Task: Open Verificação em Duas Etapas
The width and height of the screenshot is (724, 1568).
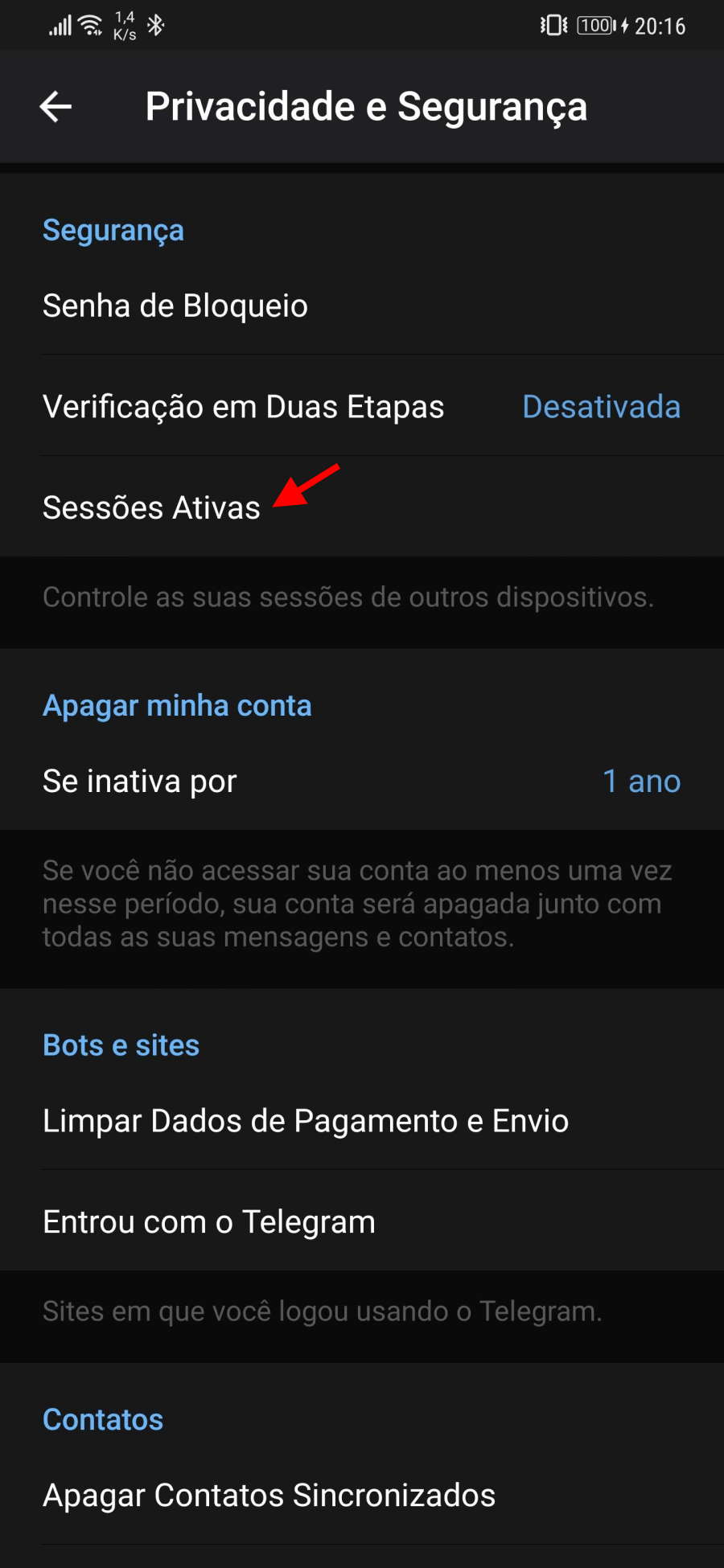Action: [x=362, y=406]
